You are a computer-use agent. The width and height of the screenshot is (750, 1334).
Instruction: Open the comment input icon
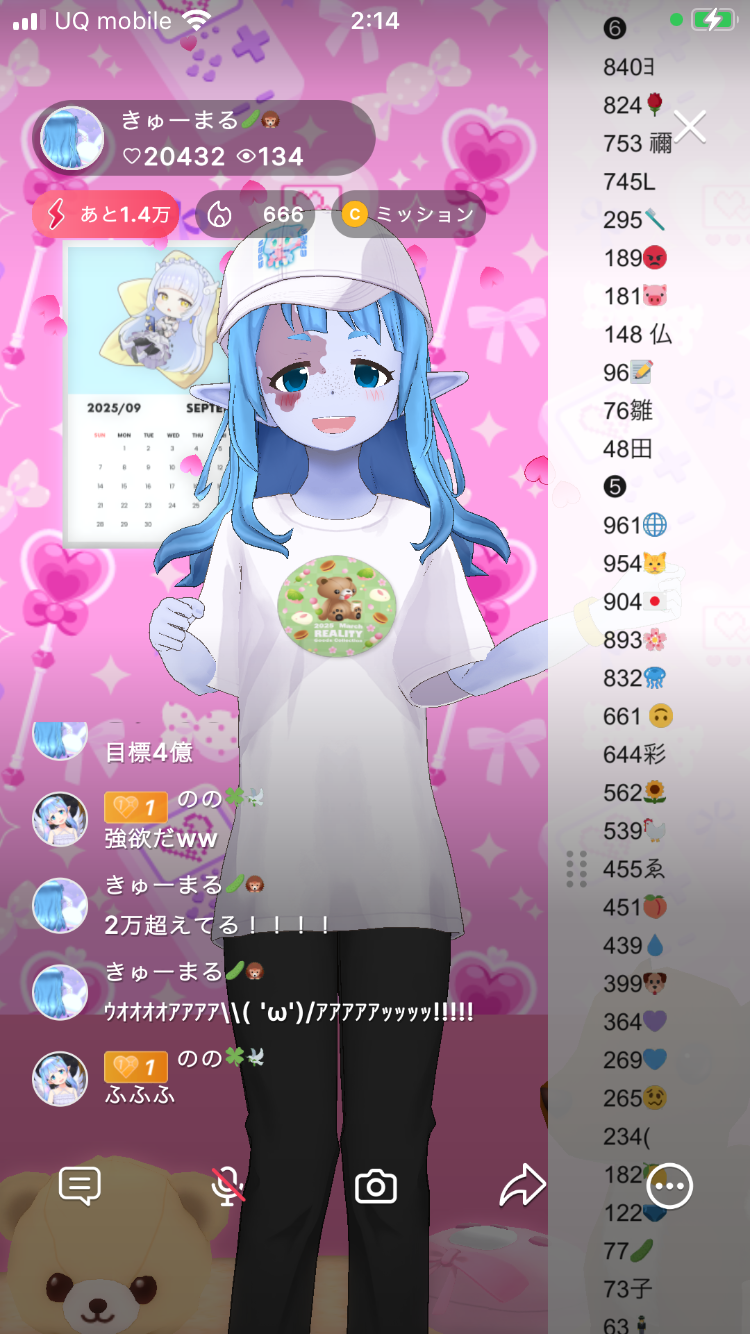point(80,1186)
